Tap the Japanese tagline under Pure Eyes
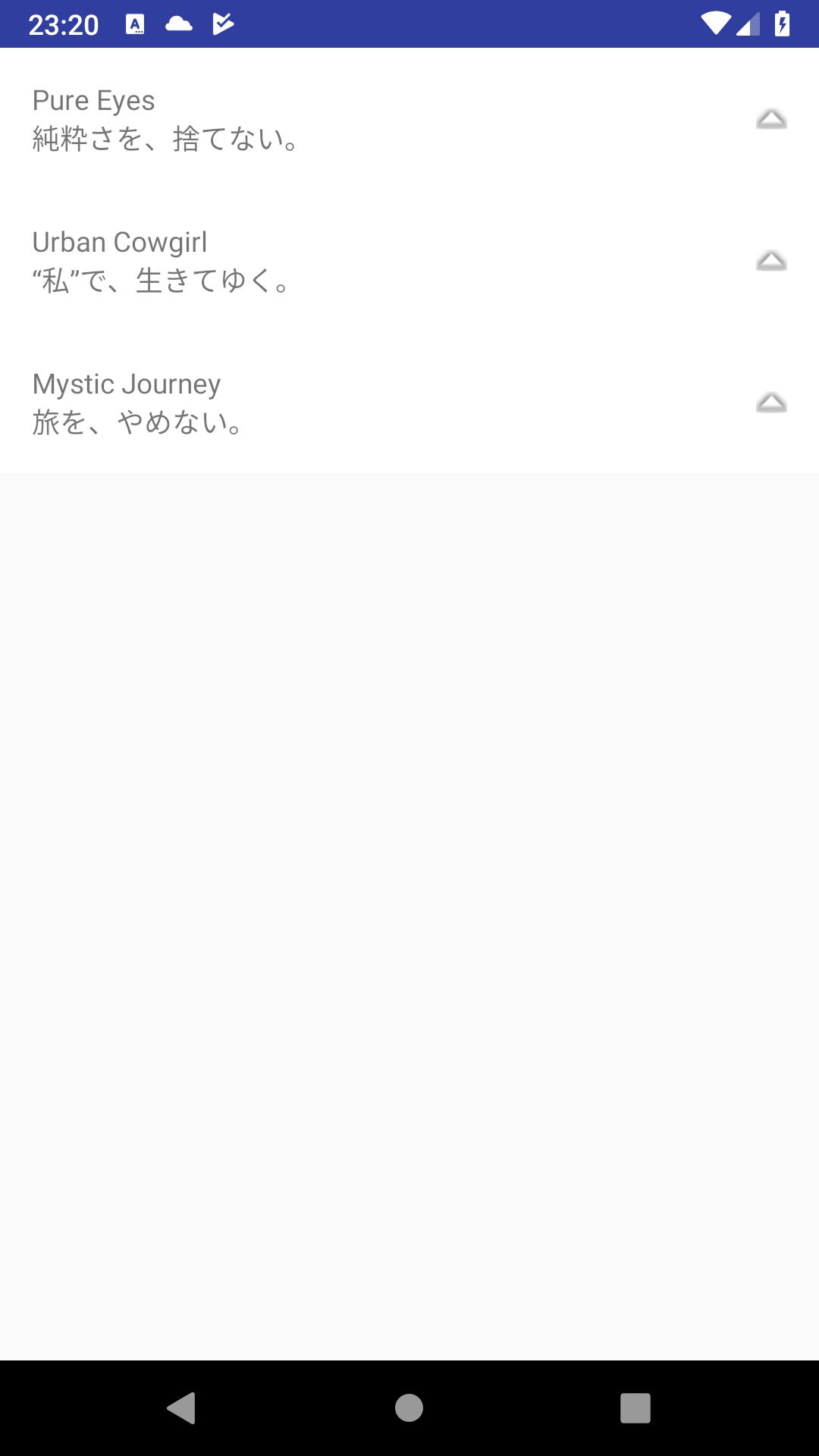 point(164,139)
